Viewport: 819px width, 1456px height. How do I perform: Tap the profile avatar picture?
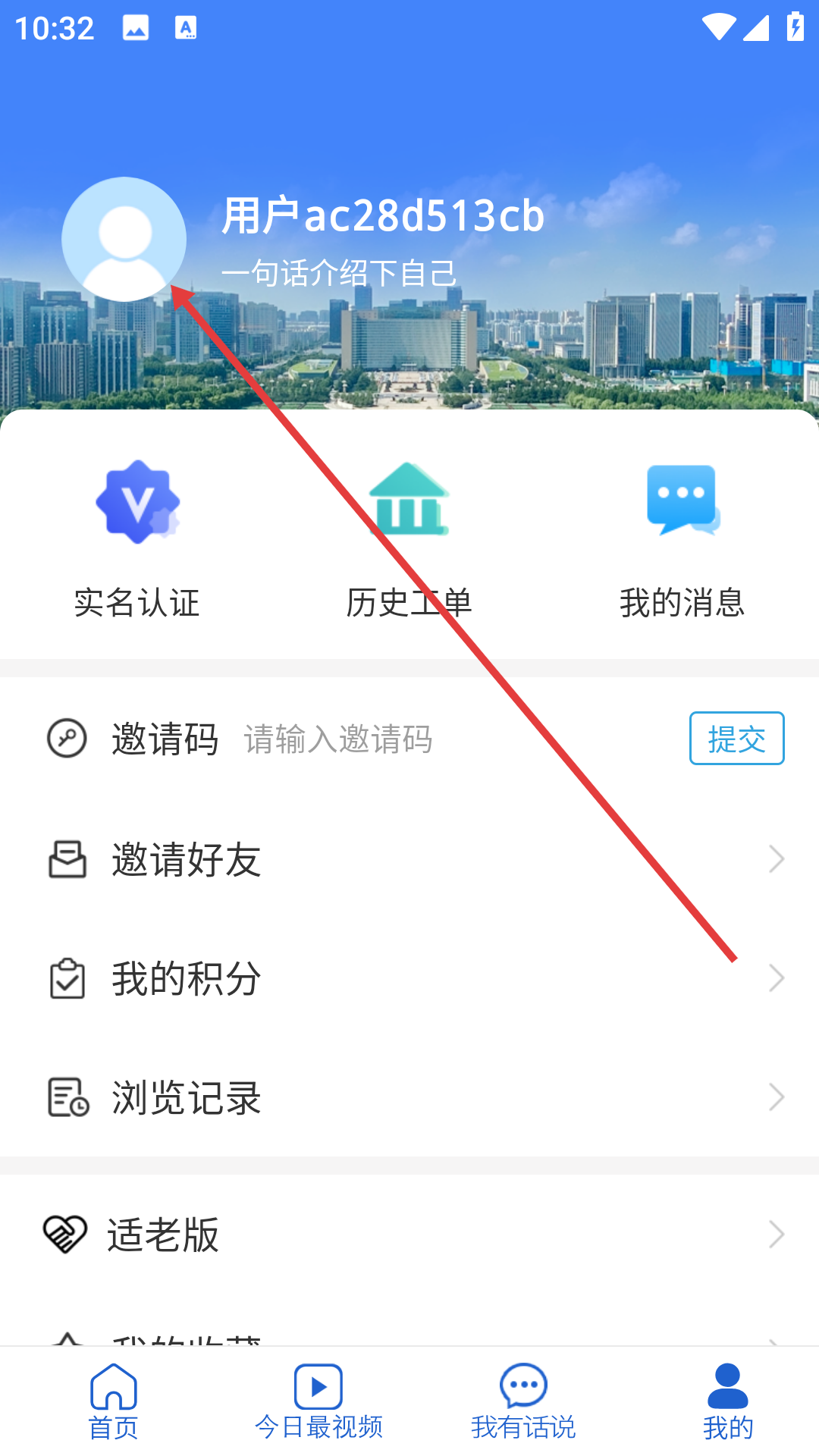(124, 239)
